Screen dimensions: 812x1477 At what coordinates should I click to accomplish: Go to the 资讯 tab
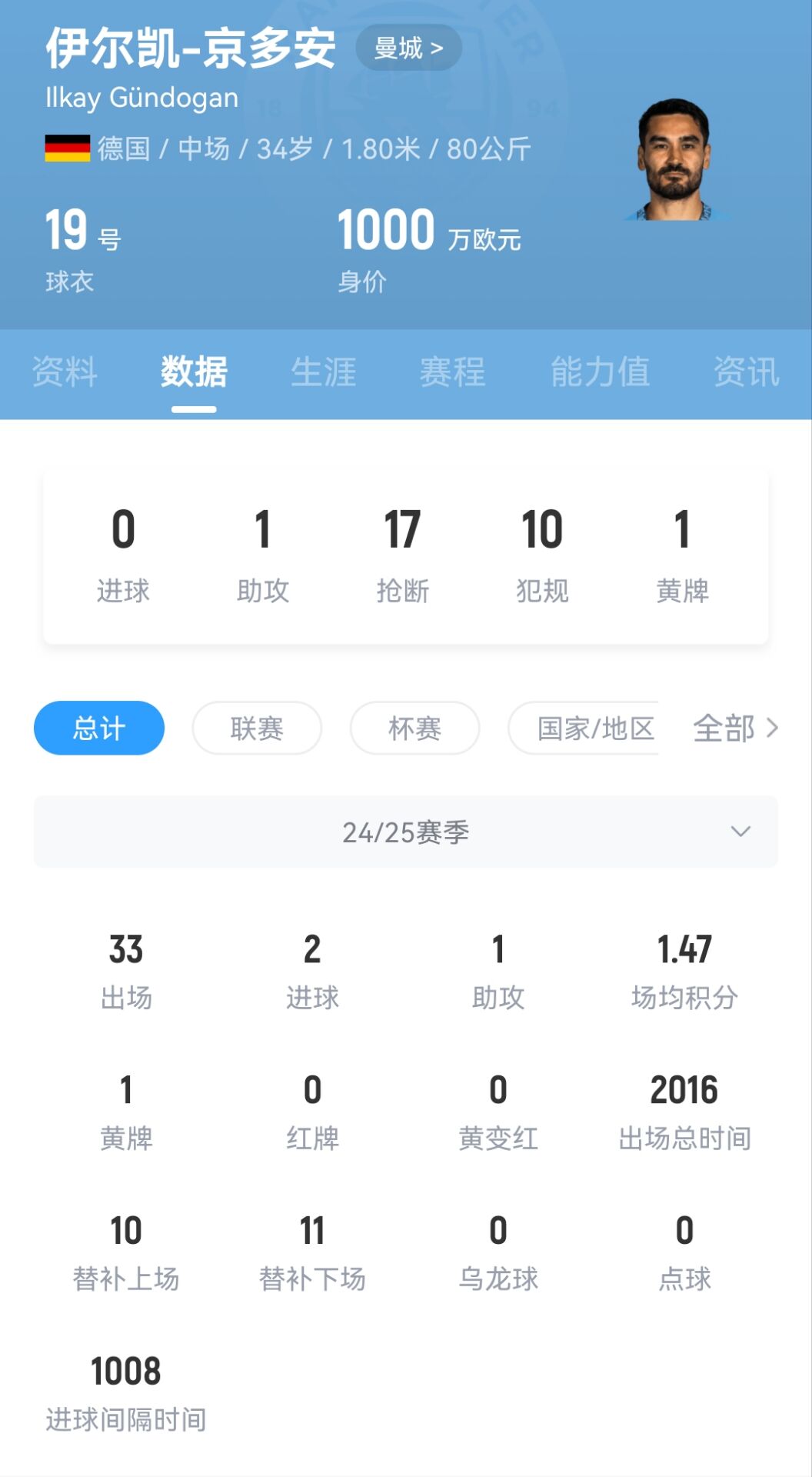coord(746,372)
